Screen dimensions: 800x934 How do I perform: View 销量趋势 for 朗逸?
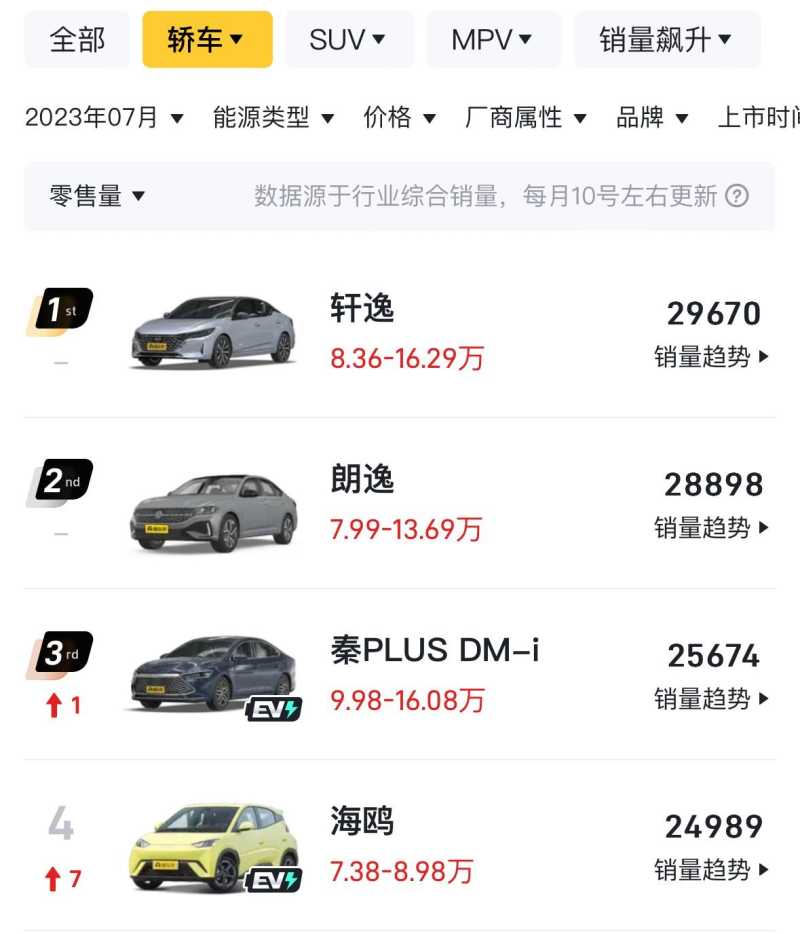[712, 528]
